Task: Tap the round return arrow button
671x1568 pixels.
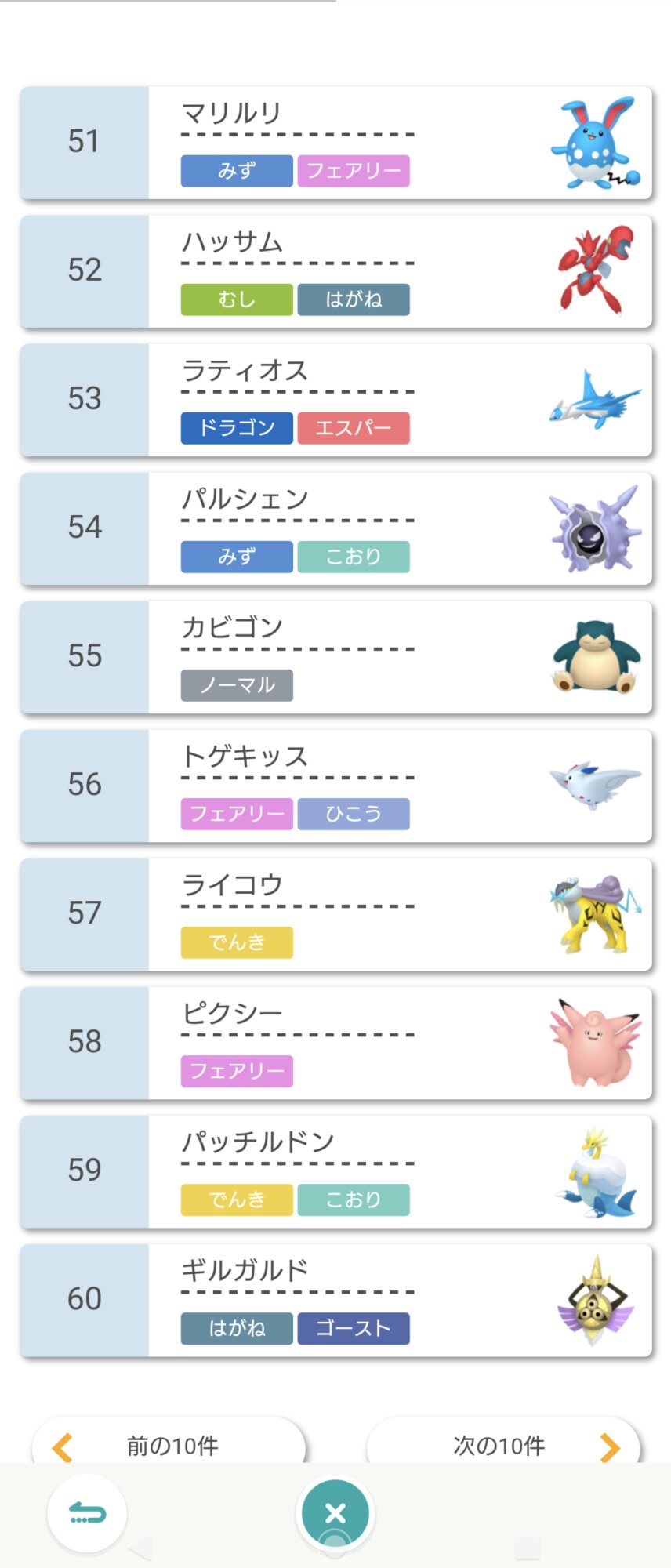Action: 87,1512
